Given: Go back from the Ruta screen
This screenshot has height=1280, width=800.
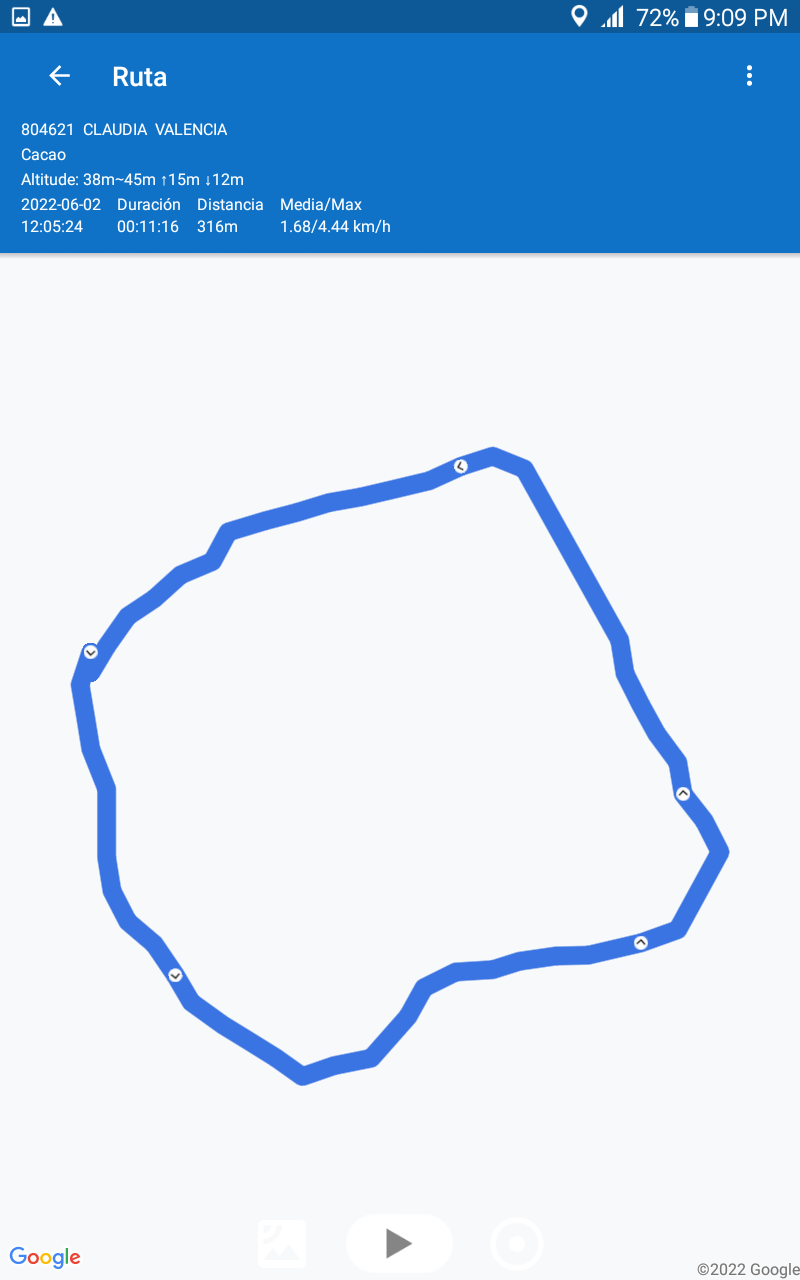Looking at the screenshot, I should pyautogui.click(x=59, y=76).
